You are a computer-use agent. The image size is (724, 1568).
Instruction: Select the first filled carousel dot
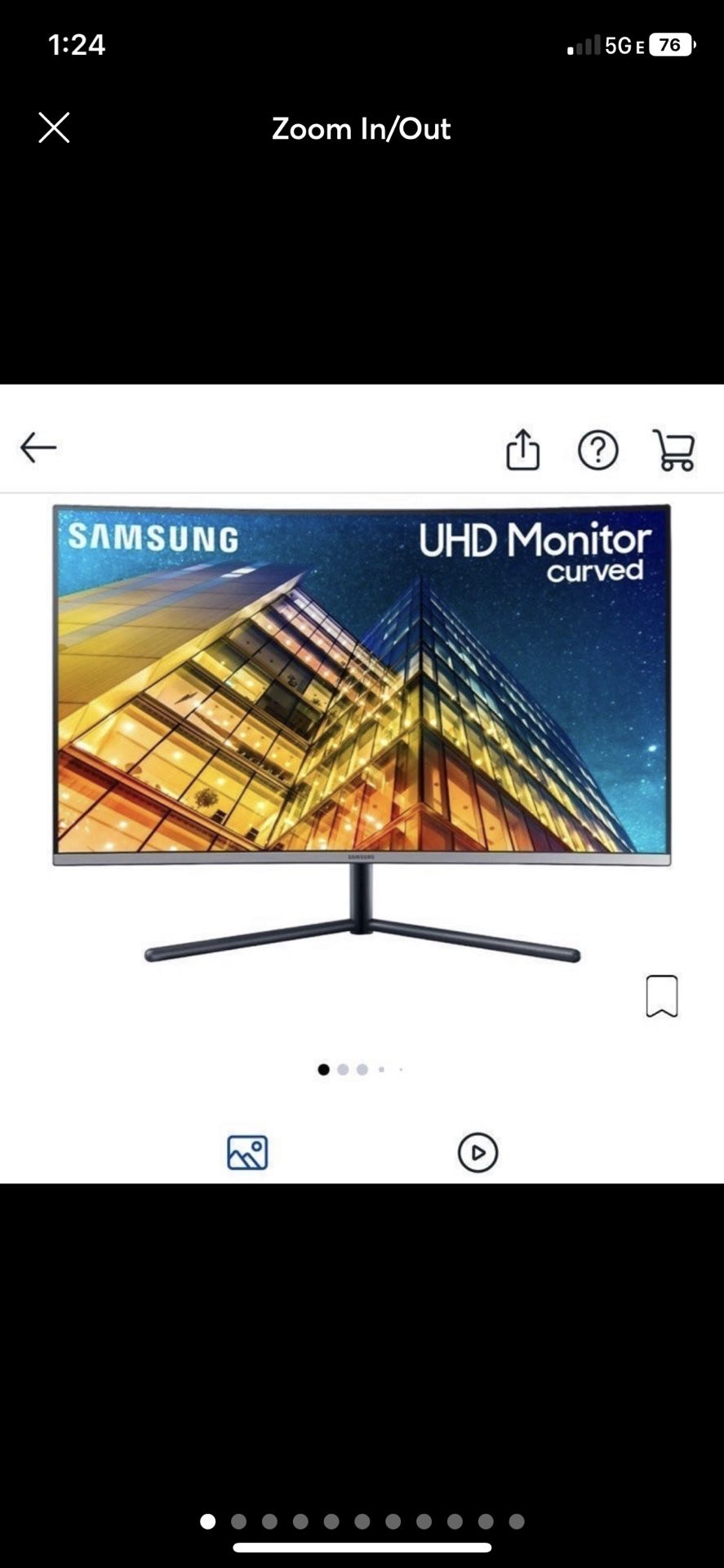323,1069
